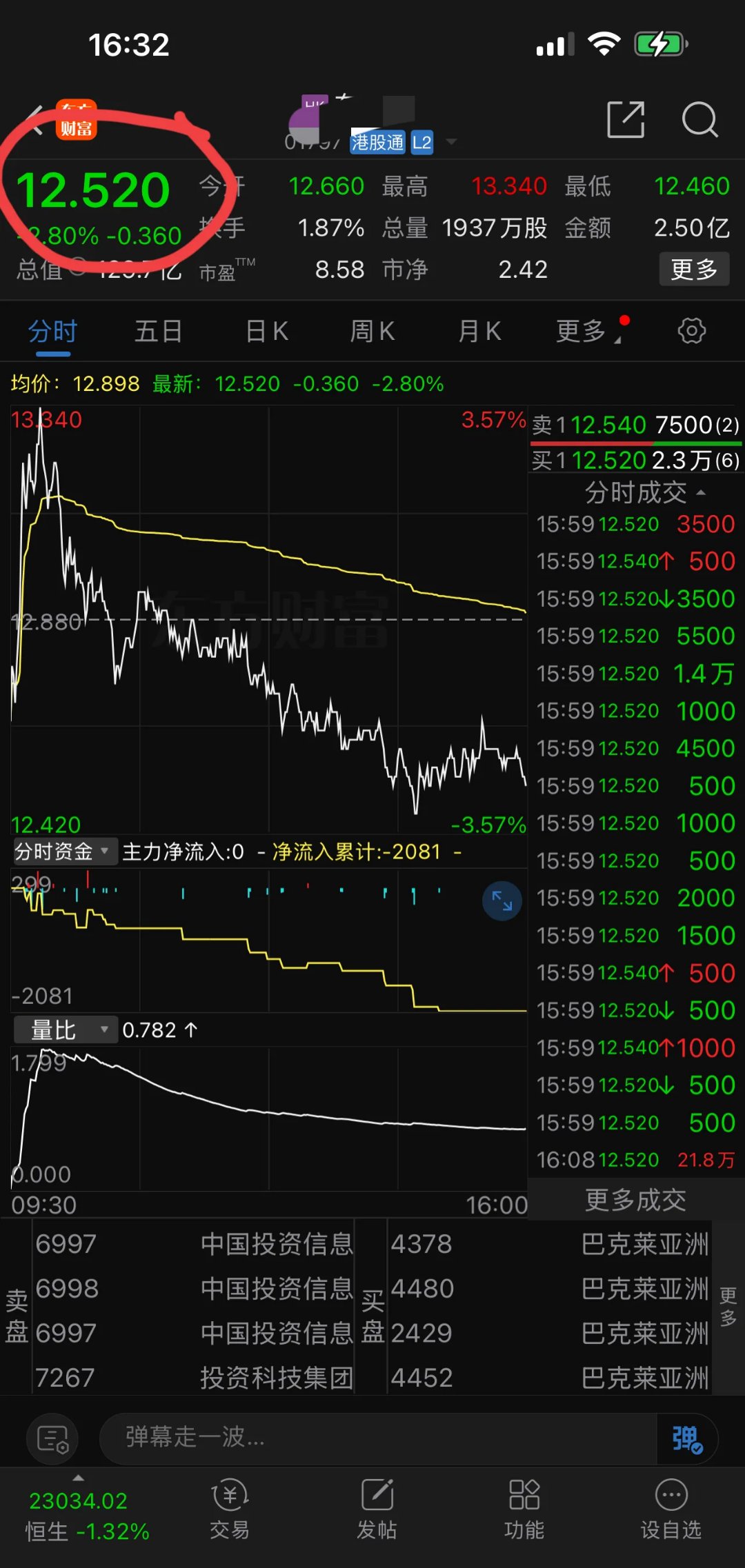Open the comment list icon beside danmaku bar
Image resolution: width=745 pixels, height=1568 pixels.
click(x=52, y=1439)
